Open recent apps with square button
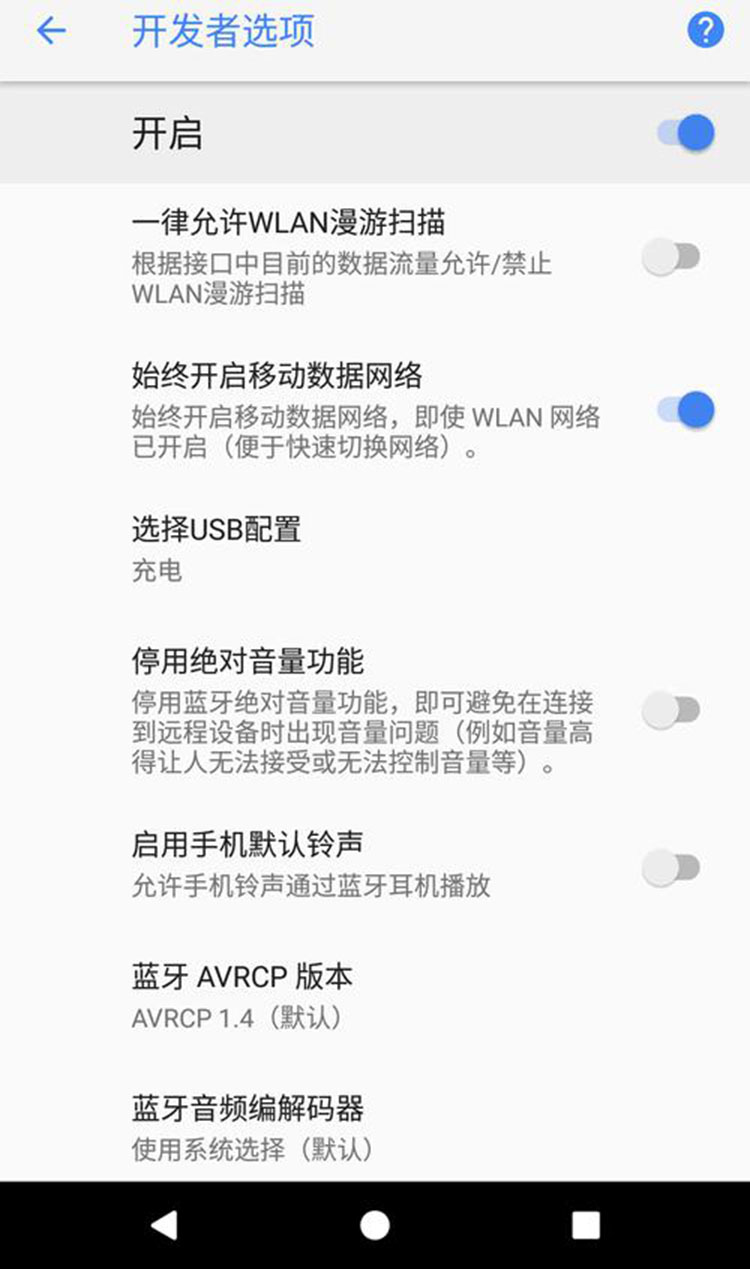750x1269 pixels. pos(585,1225)
